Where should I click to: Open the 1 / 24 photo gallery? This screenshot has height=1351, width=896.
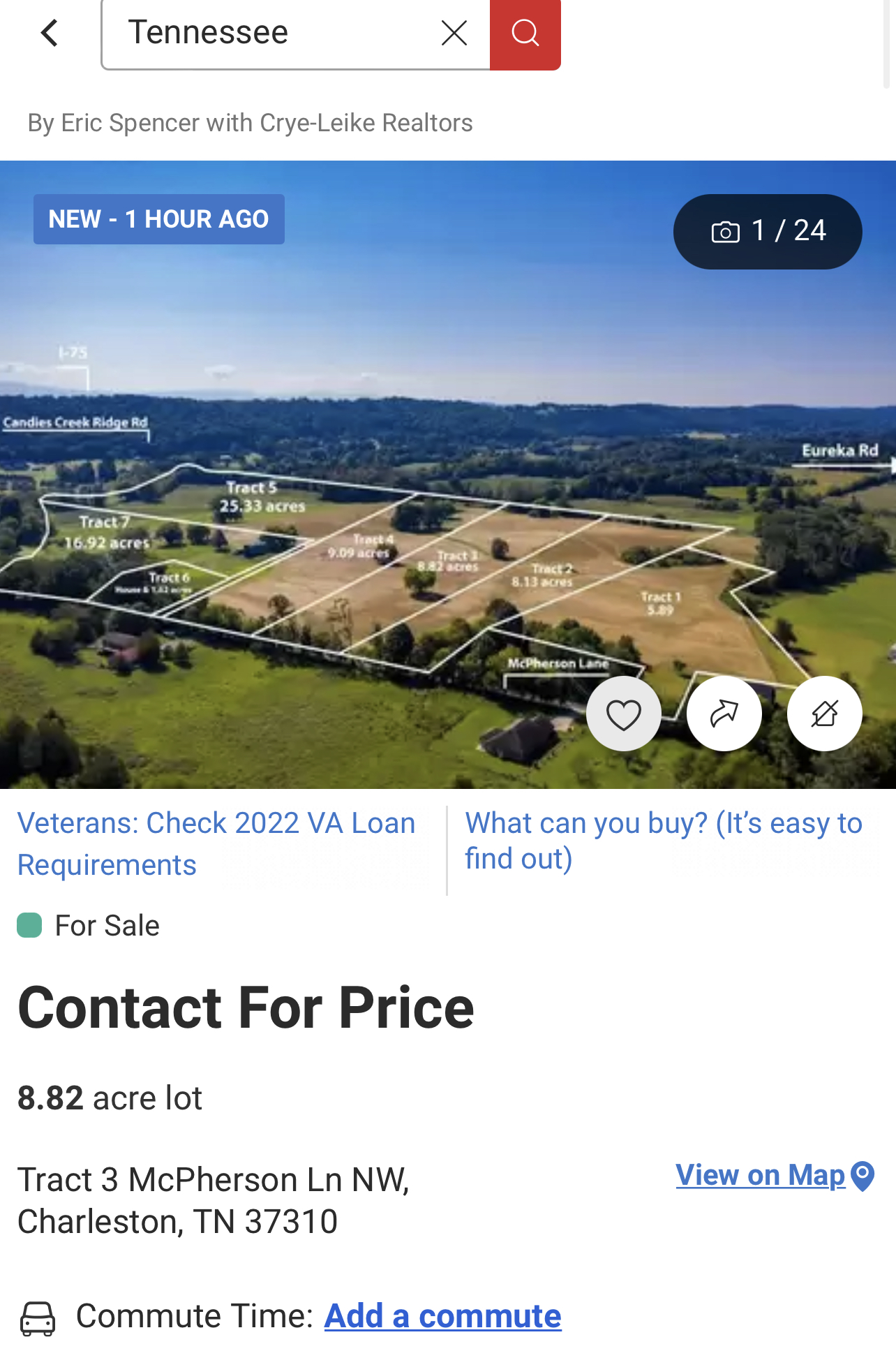pyautogui.click(x=767, y=232)
